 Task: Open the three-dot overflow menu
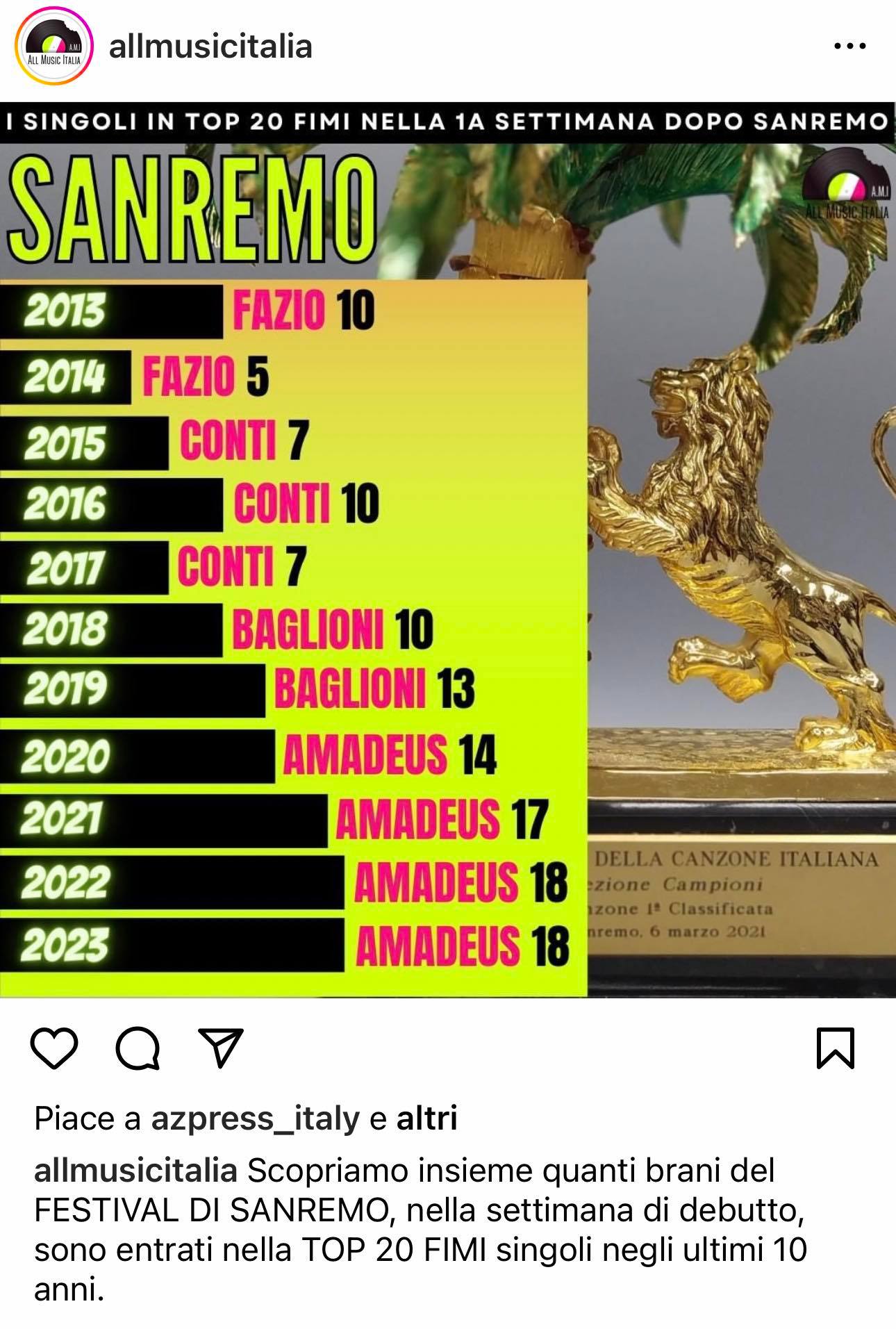pyautogui.click(x=849, y=47)
